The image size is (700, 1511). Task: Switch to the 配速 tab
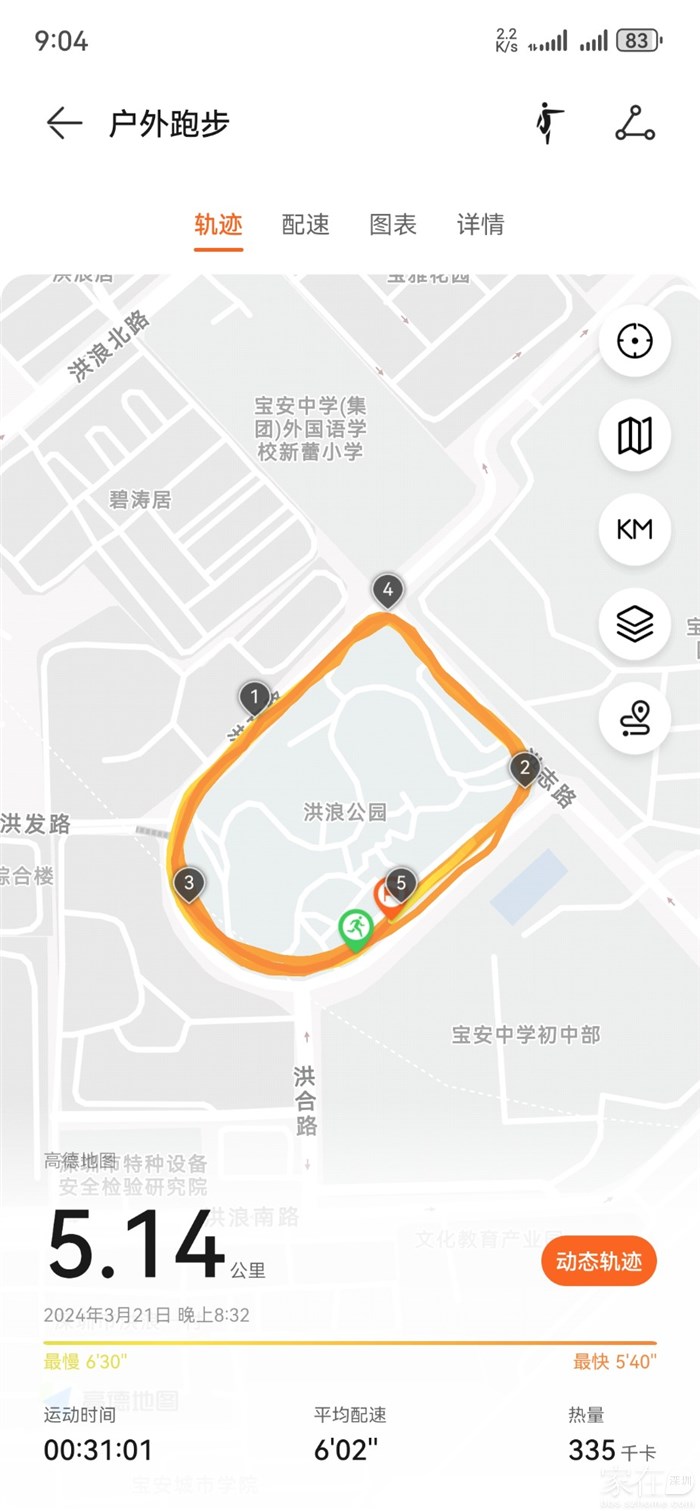305,224
